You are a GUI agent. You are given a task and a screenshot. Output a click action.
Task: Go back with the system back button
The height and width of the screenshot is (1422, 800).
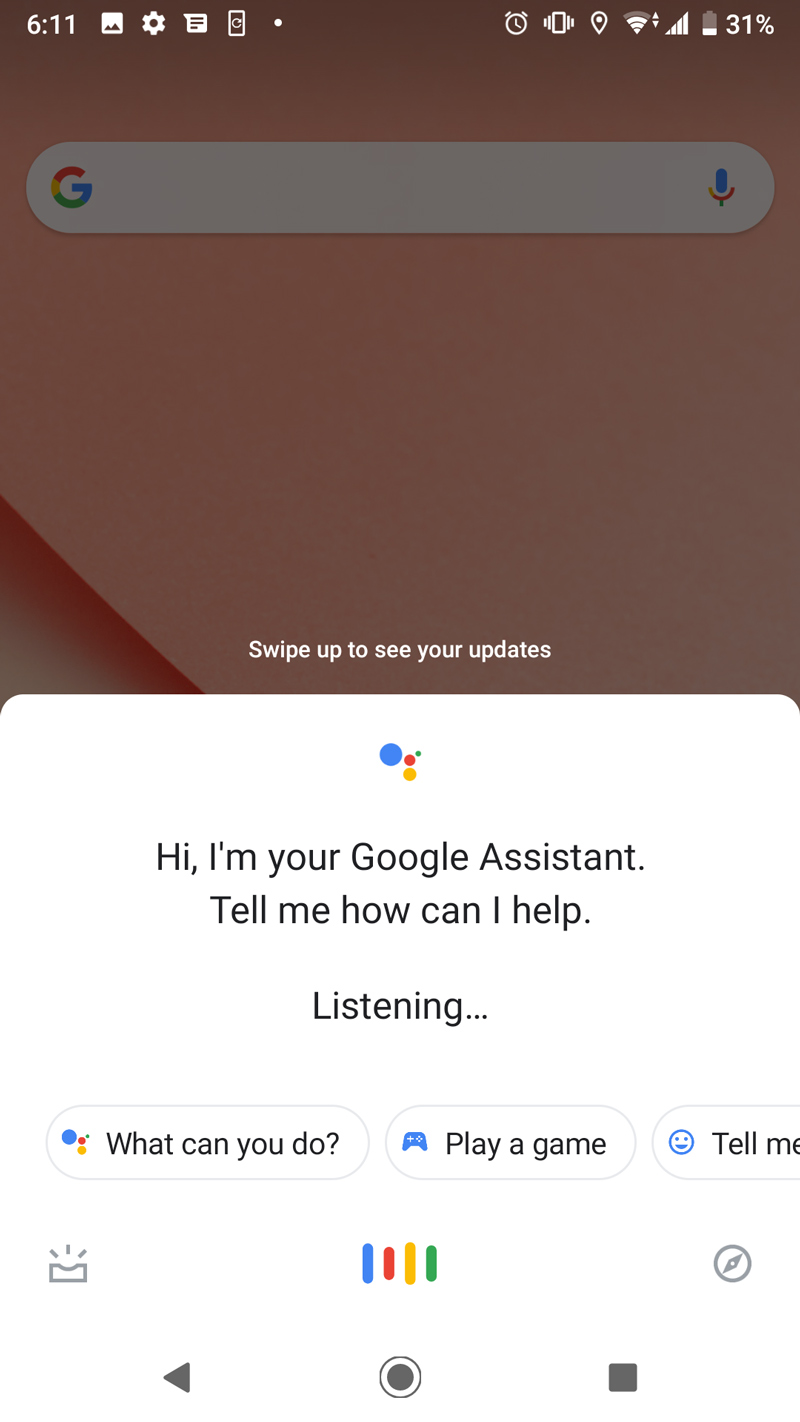[177, 1377]
